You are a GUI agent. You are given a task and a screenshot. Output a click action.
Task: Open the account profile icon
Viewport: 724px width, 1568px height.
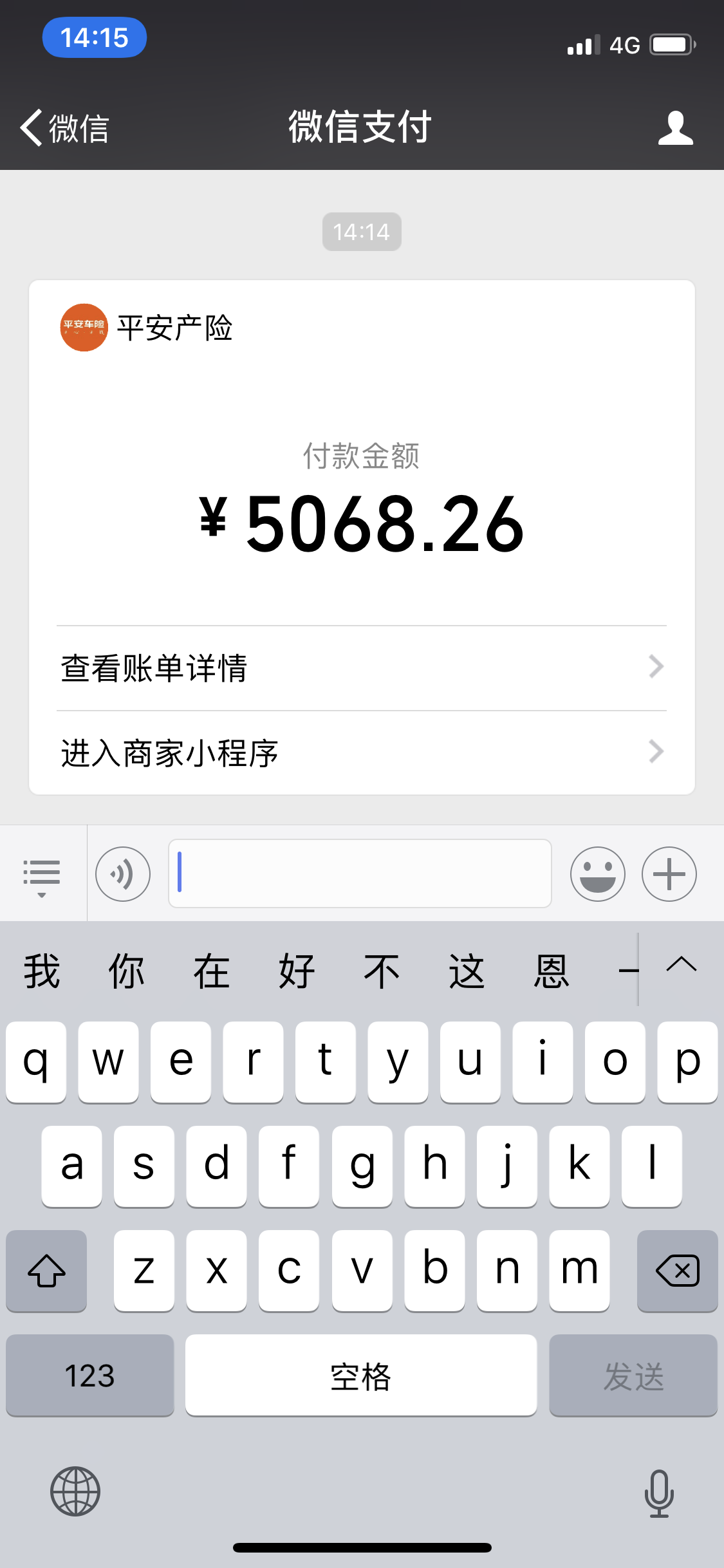[675, 127]
